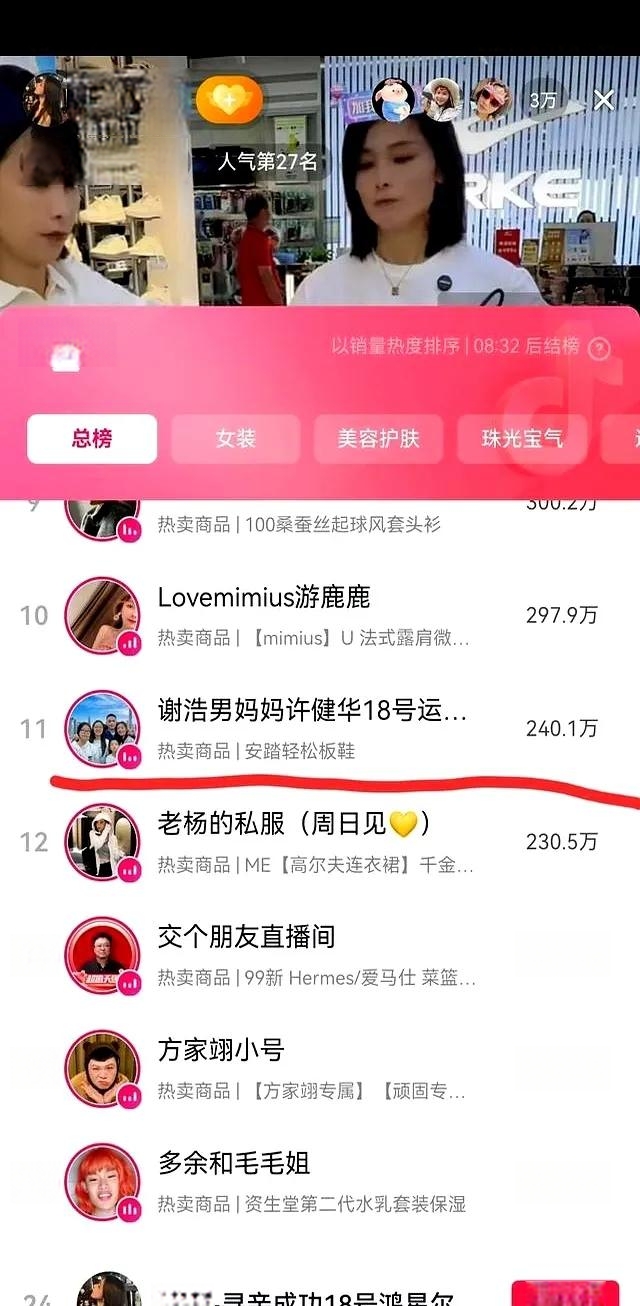Tap the orange heart fan club button
The image size is (640, 1306).
pos(229,100)
